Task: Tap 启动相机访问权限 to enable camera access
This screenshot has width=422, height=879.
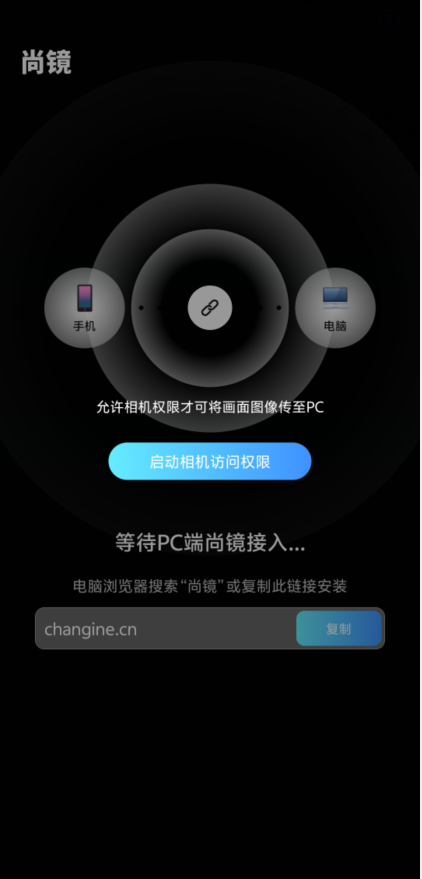Action: 210,461
